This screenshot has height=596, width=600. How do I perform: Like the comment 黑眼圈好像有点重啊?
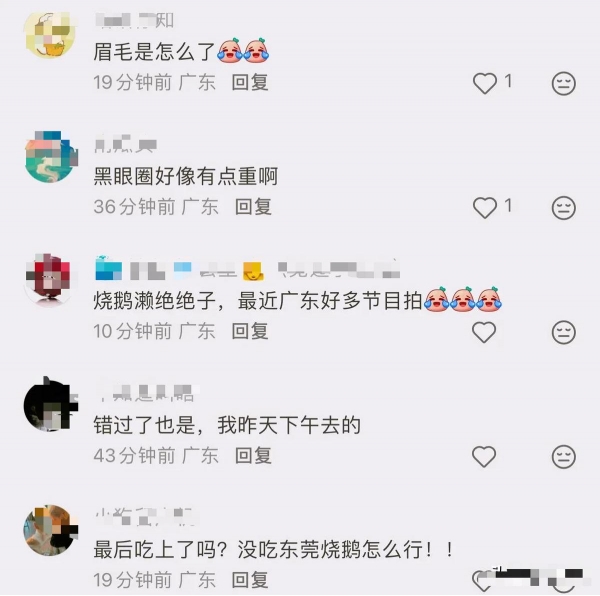point(485,207)
